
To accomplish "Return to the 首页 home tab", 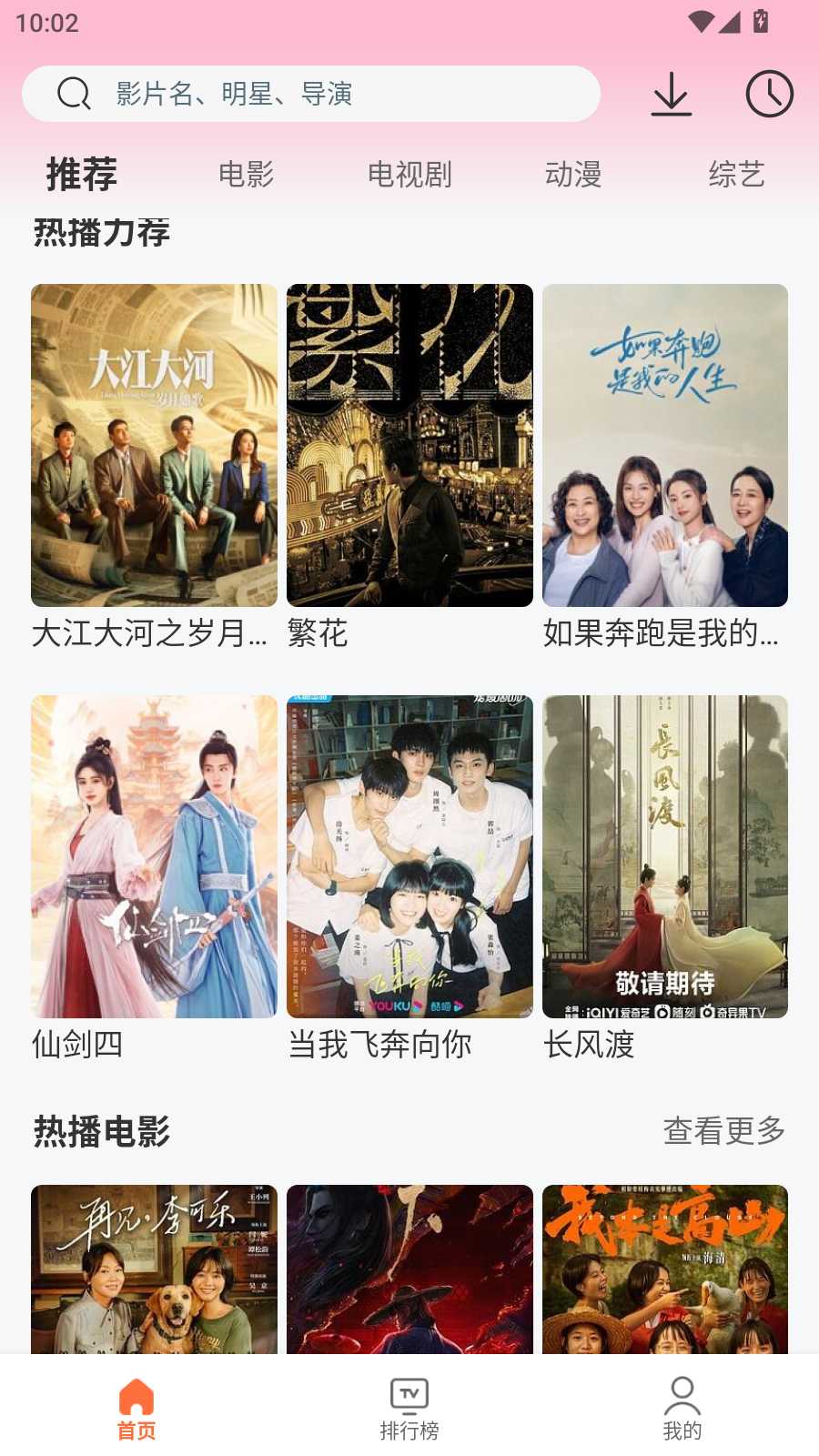I will point(136,1408).
